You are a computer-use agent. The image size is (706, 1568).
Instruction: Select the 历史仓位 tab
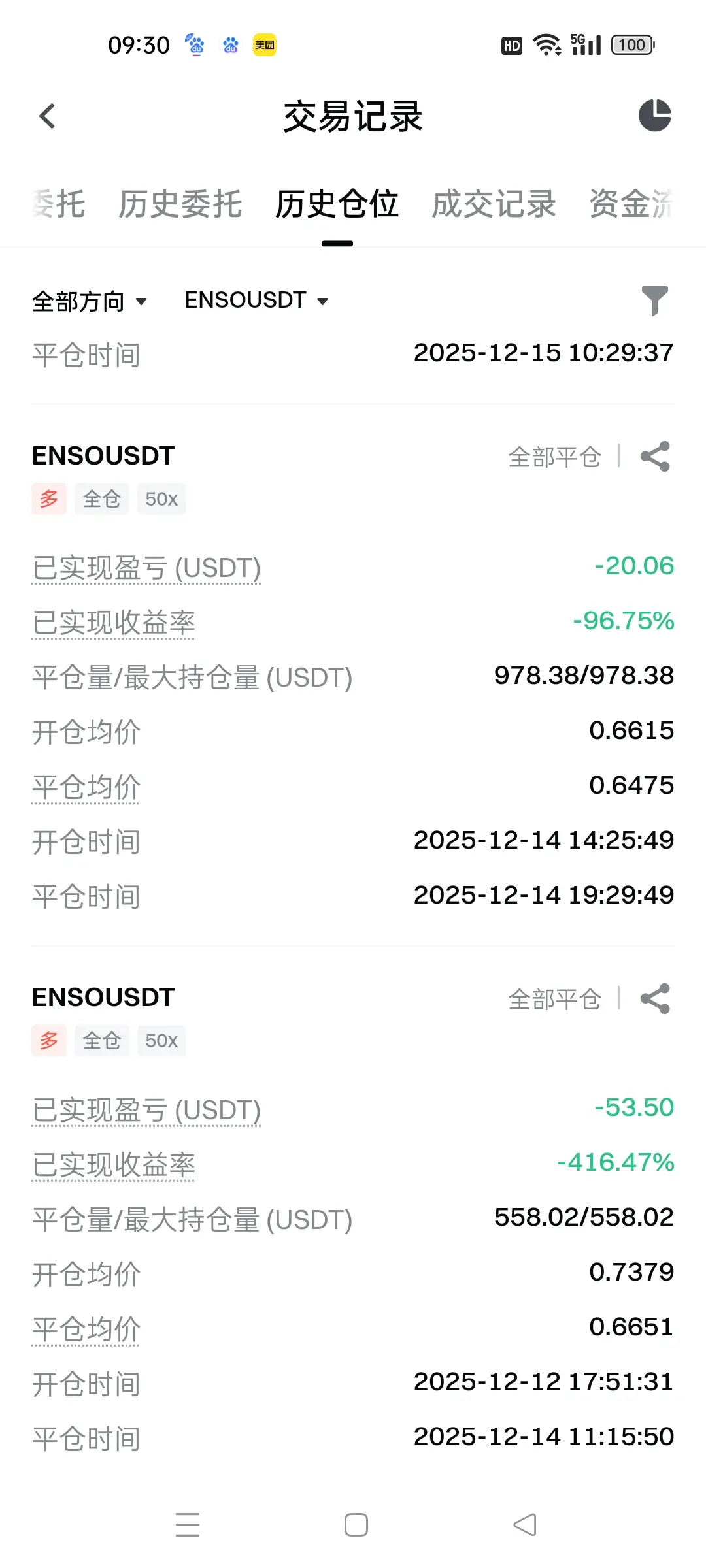(337, 204)
